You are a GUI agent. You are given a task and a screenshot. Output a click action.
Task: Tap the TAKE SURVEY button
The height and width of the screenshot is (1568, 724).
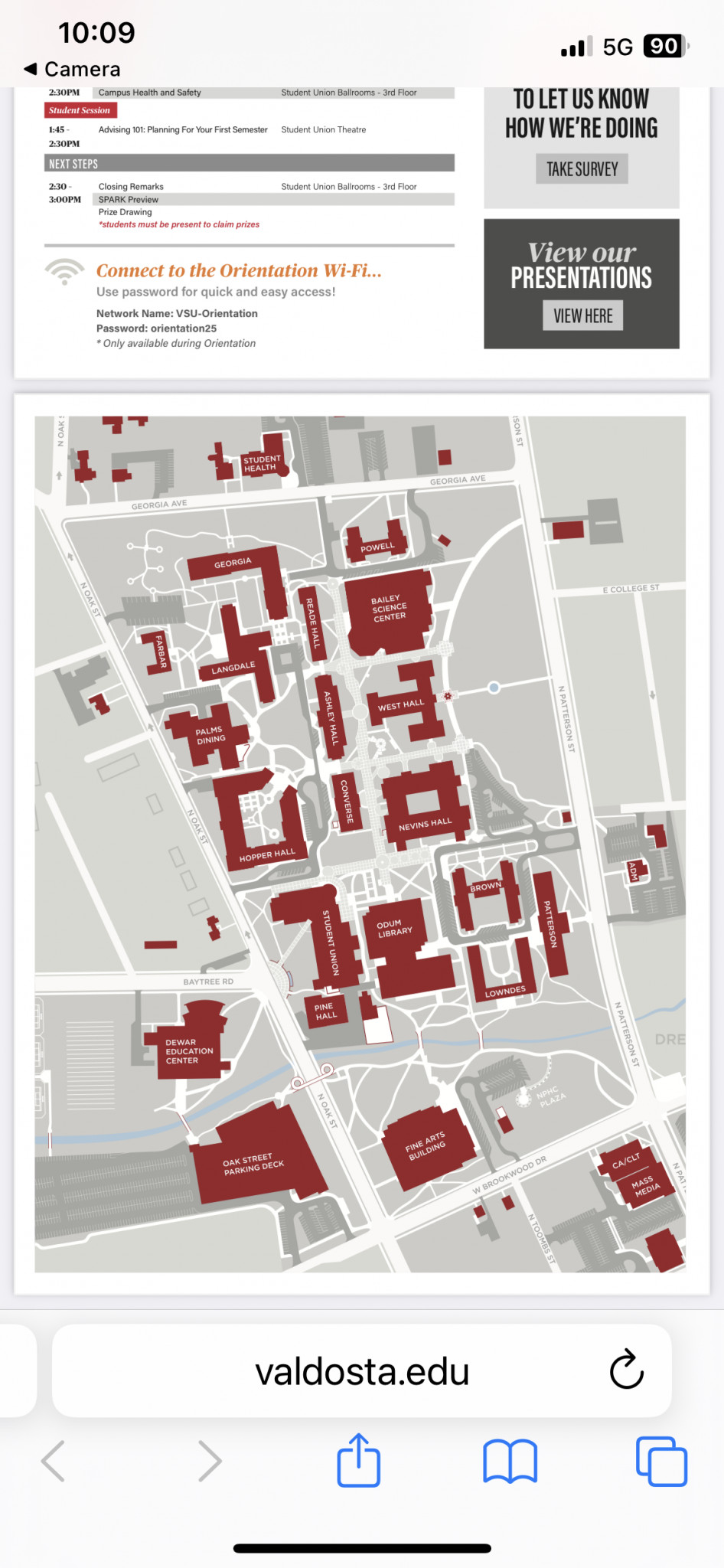tap(582, 168)
